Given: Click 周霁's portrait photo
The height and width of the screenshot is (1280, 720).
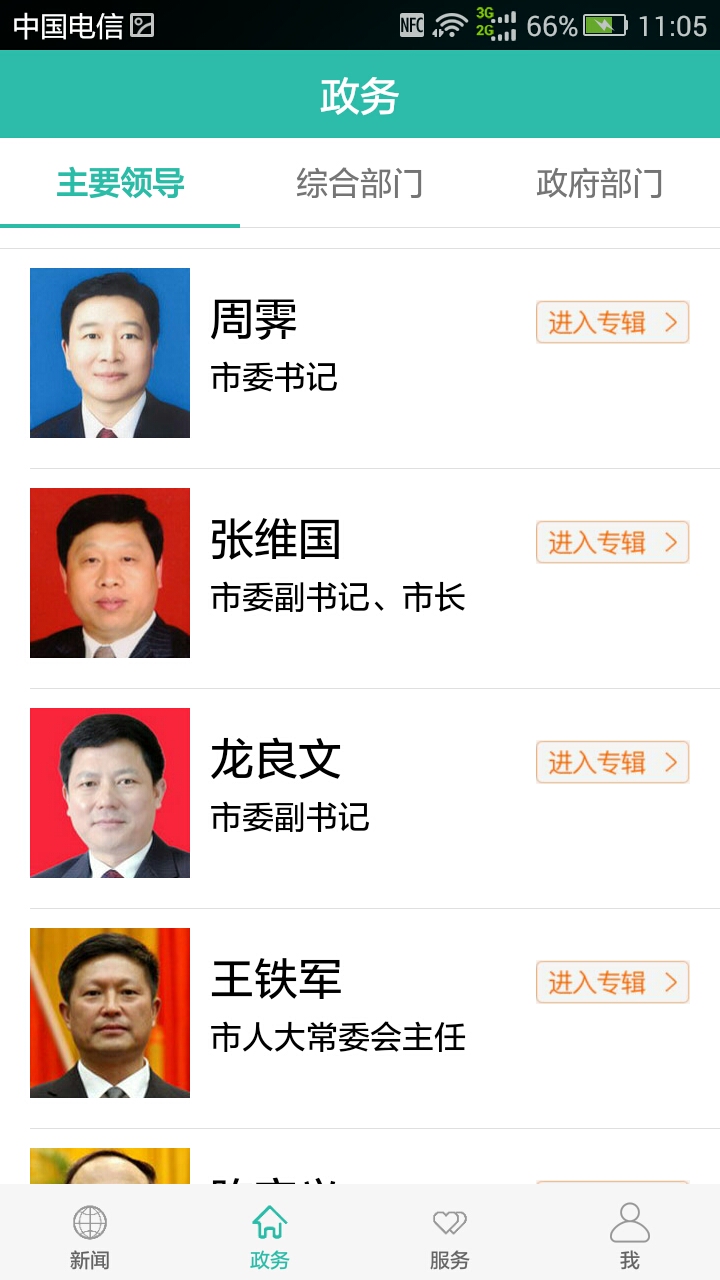Looking at the screenshot, I should click(109, 352).
